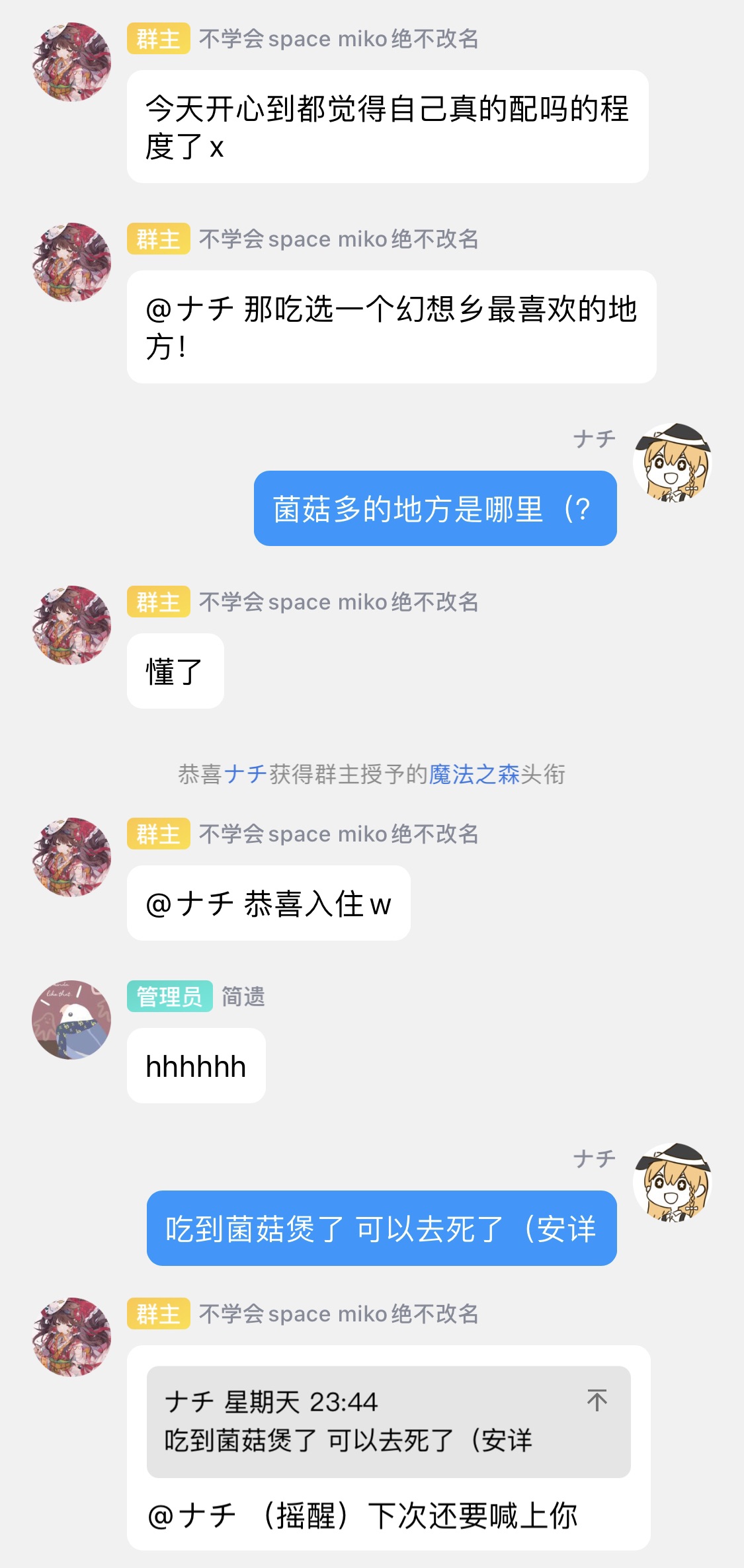This screenshot has height=1568, width=744.
Task: Open the owner's avatar beside 恭喜入住 w
Action: click(x=71, y=857)
